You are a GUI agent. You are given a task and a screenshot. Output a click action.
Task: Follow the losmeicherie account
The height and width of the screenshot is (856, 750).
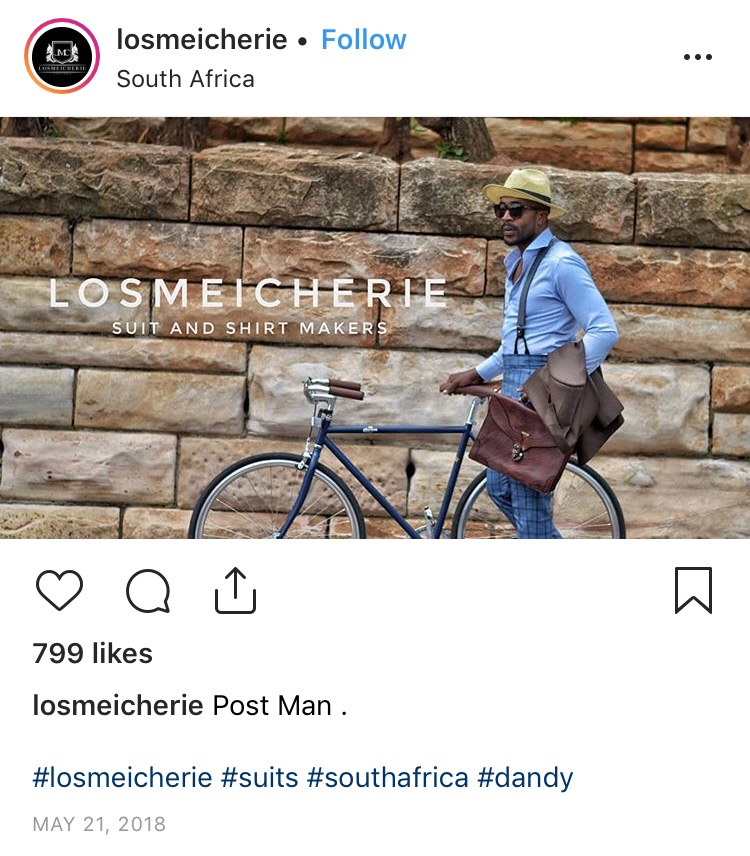point(363,40)
